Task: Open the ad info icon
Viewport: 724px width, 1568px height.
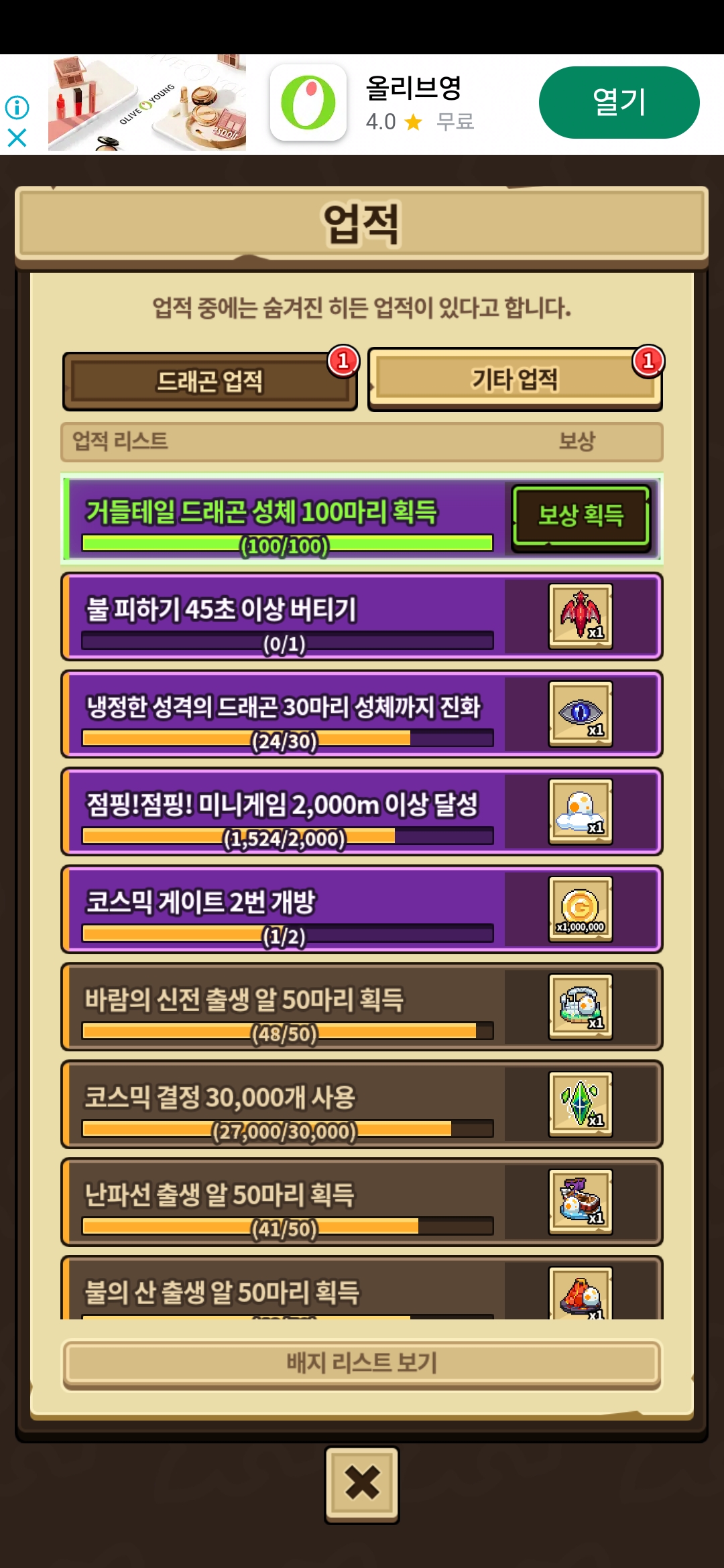Action: [17, 107]
